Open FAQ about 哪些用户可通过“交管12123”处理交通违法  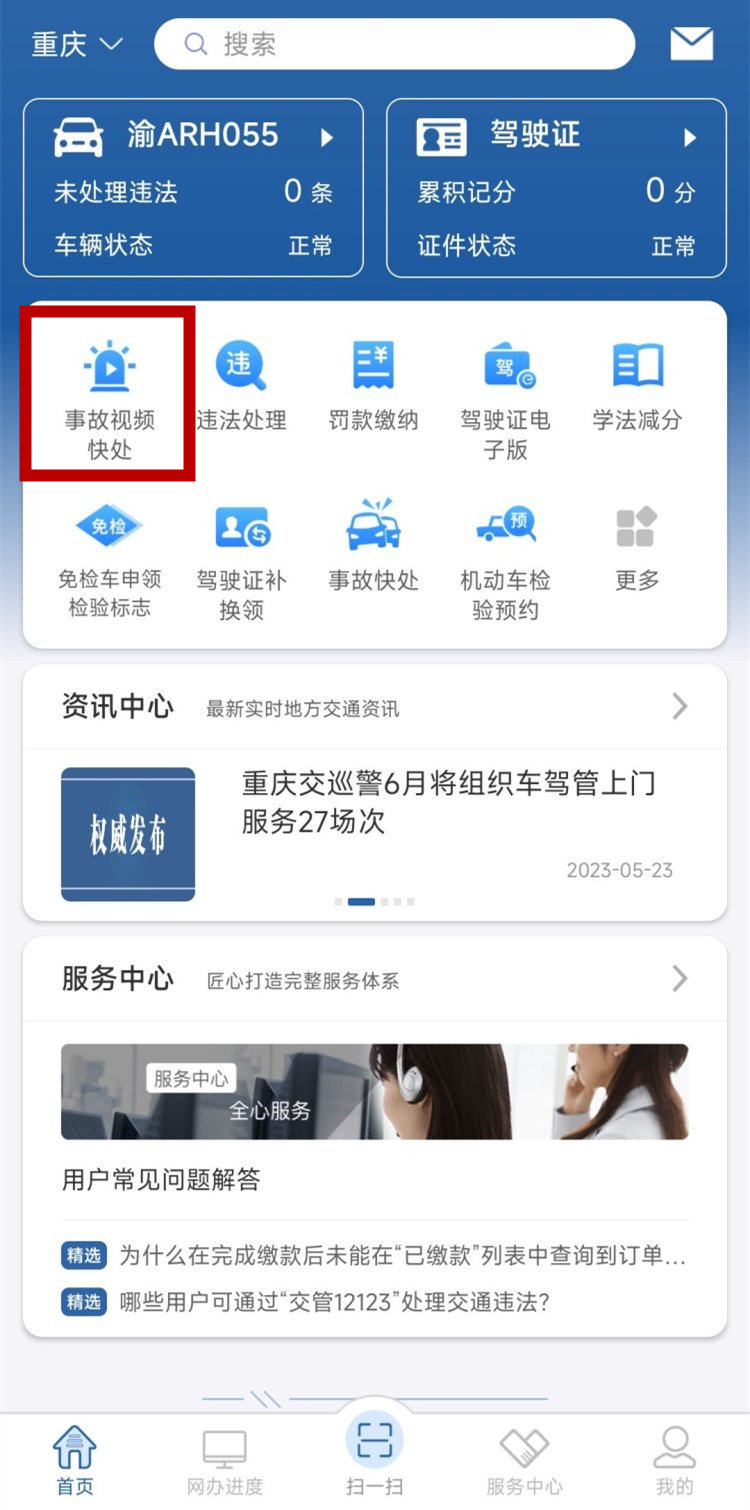click(335, 1302)
